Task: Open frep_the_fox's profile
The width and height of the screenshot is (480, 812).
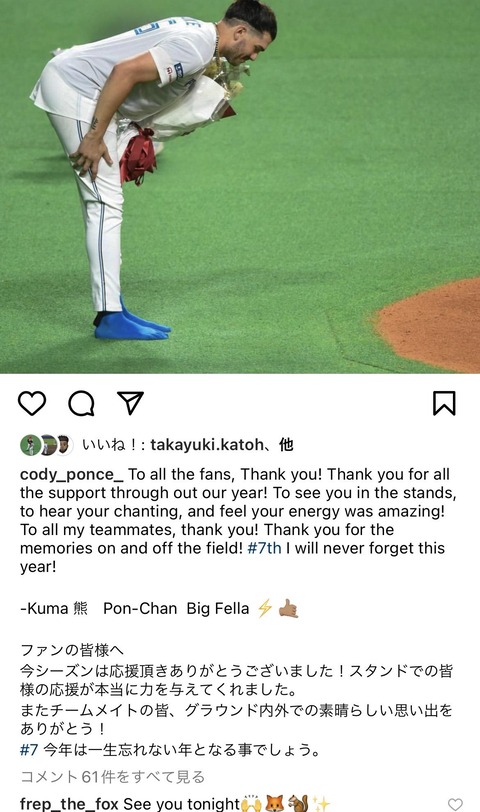Action: (69, 804)
